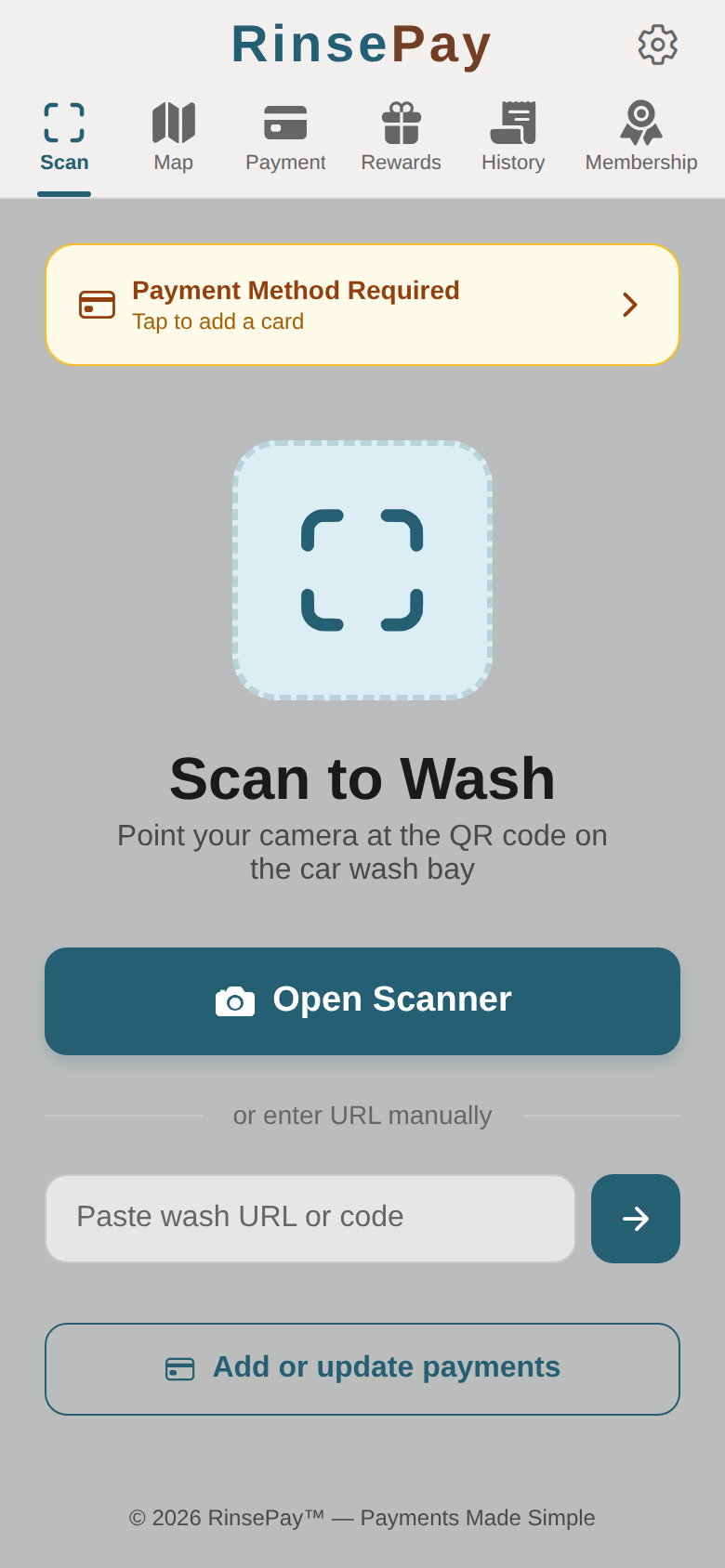The width and height of the screenshot is (725, 1568).
Task: Switch to the Map tab
Action: tap(174, 139)
